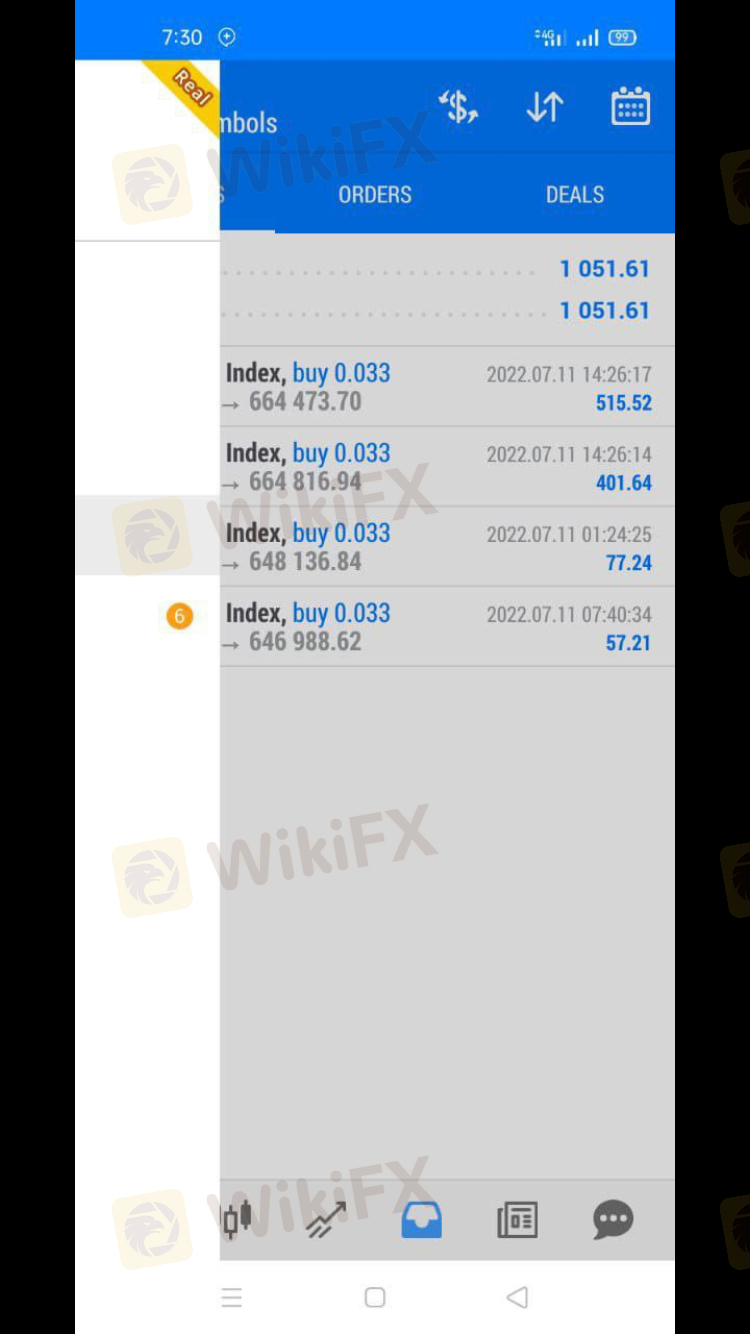The height and width of the screenshot is (1334, 750).
Task: Go to the system home screen
Action: (x=375, y=1297)
